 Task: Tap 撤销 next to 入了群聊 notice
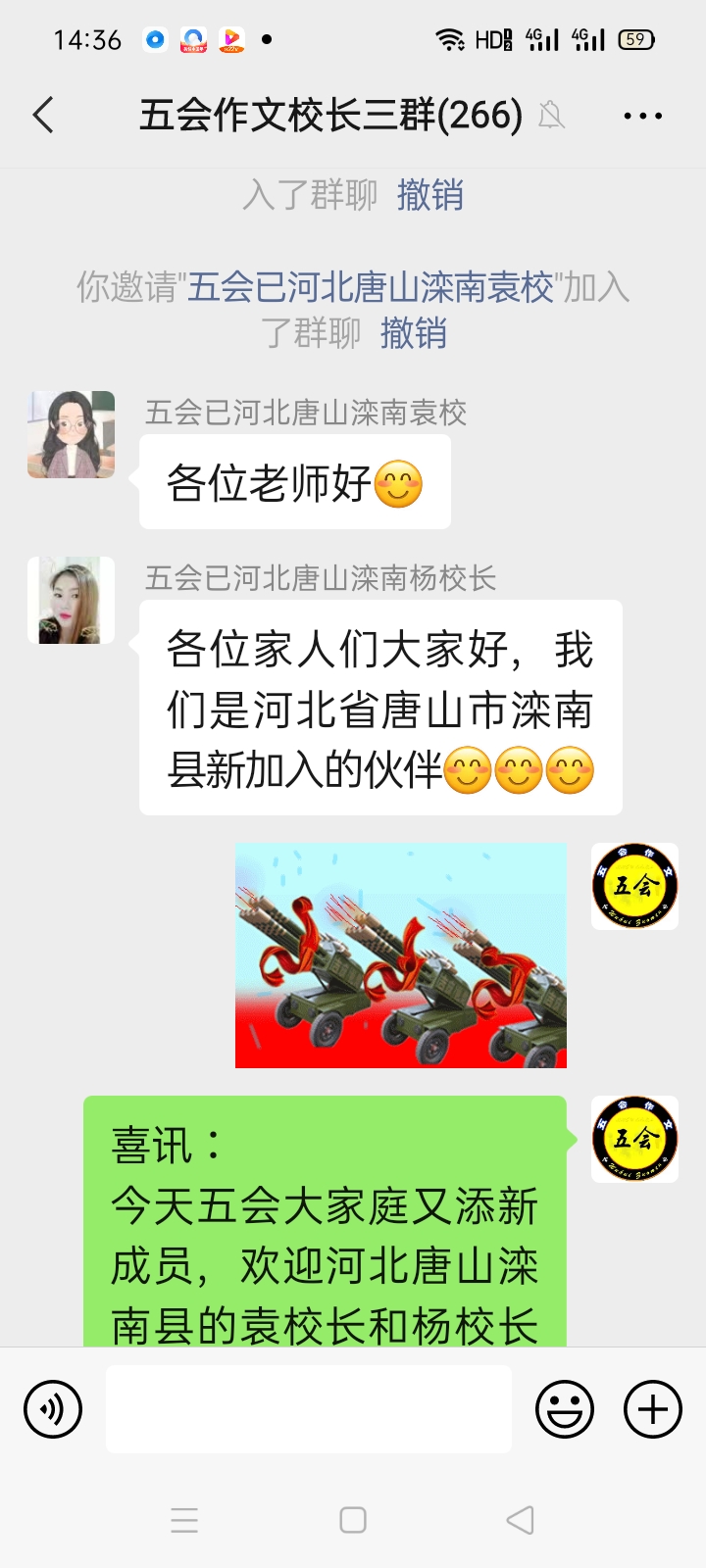coord(429,195)
